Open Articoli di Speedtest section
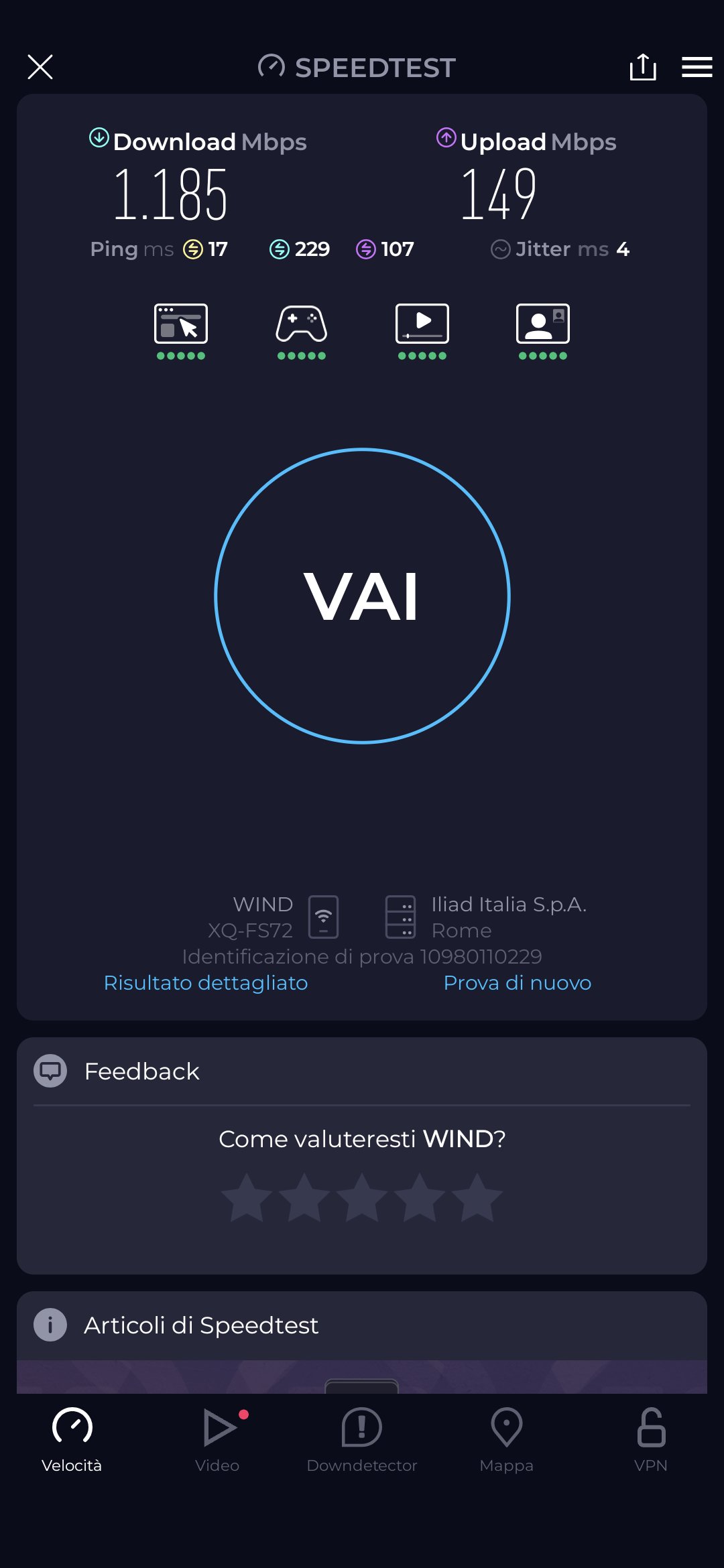This screenshot has height=1568, width=724. click(201, 1325)
